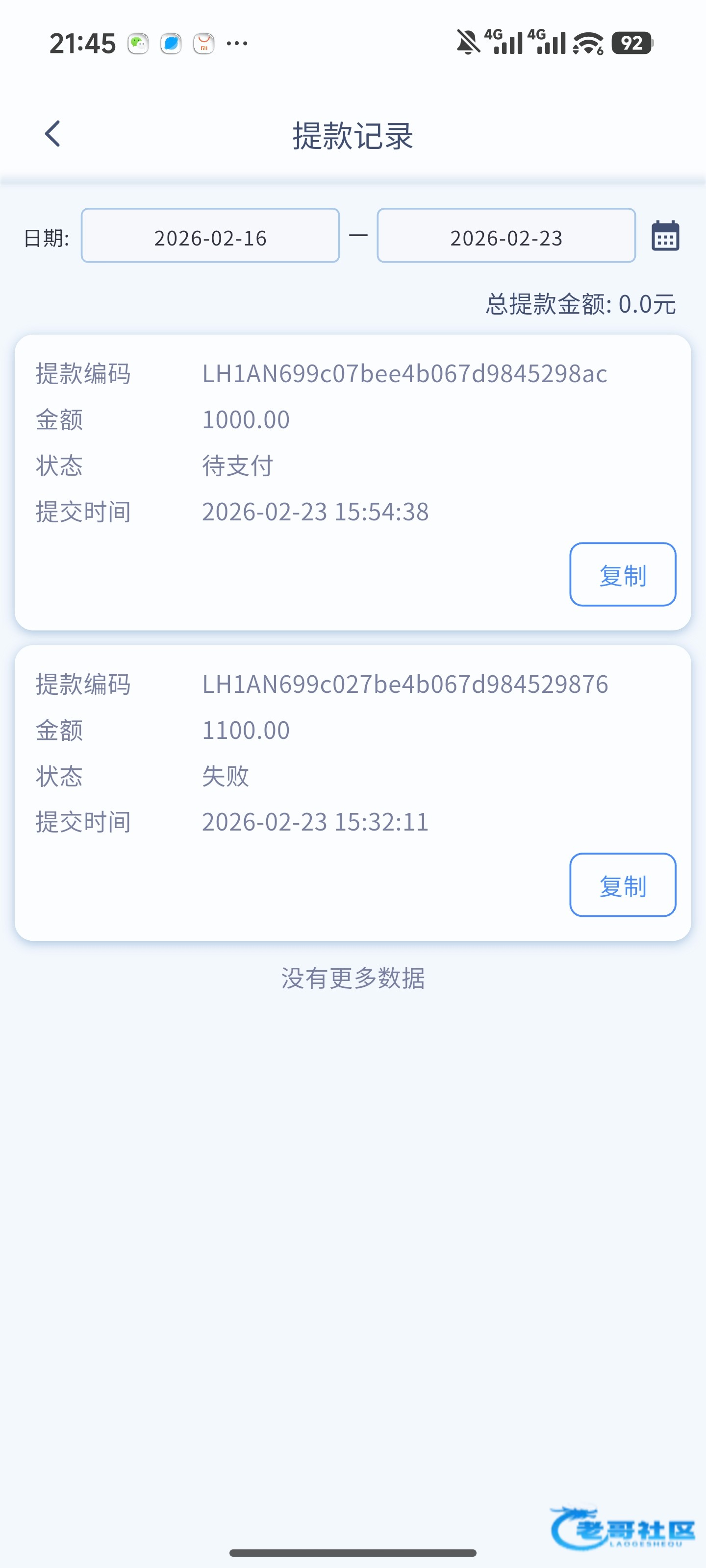Open the calendar date picker icon
Image resolution: width=706 pixels, height=1568 pixels.
tap(665, 236)
